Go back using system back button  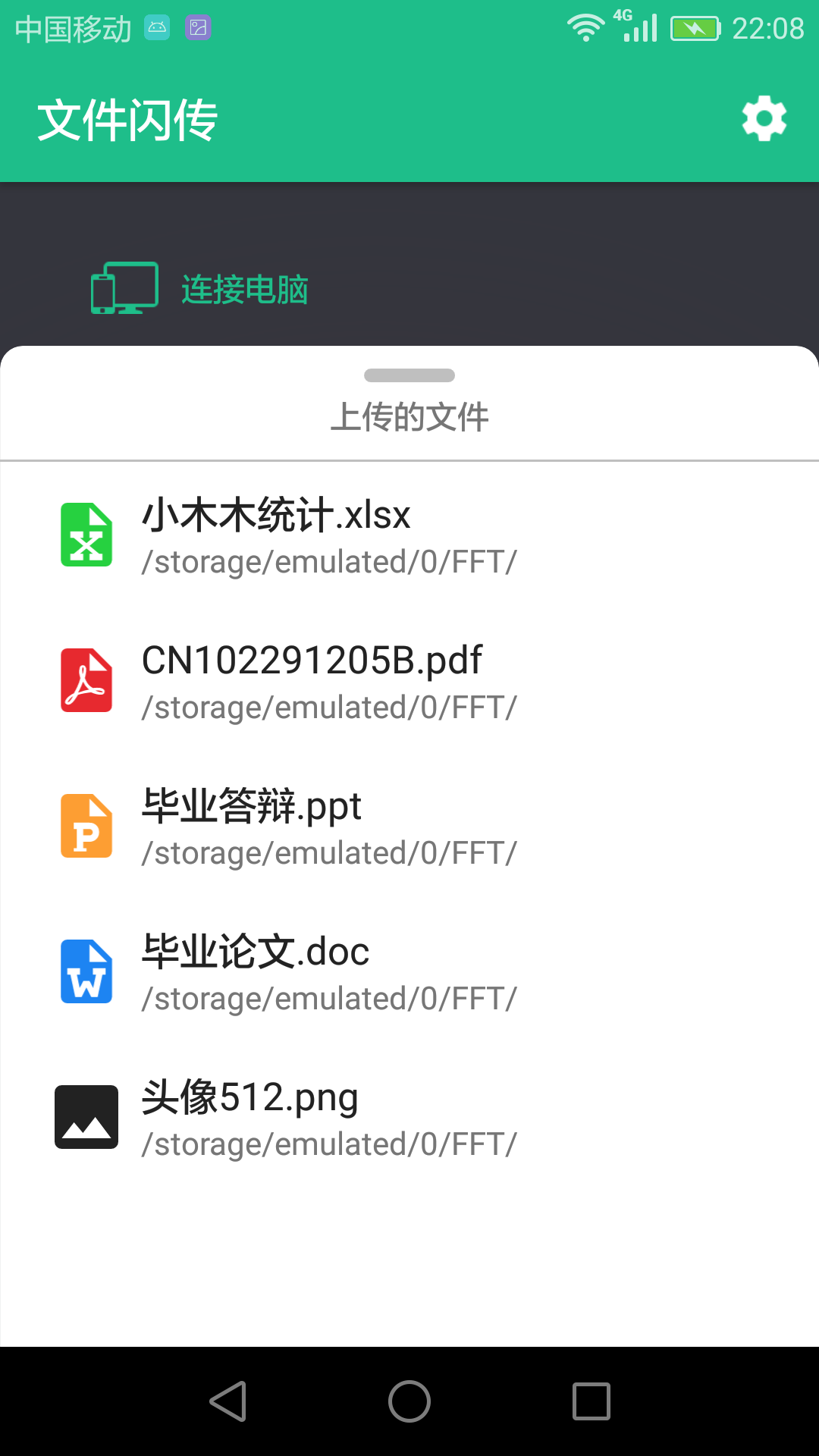[x=227, y=1401]
